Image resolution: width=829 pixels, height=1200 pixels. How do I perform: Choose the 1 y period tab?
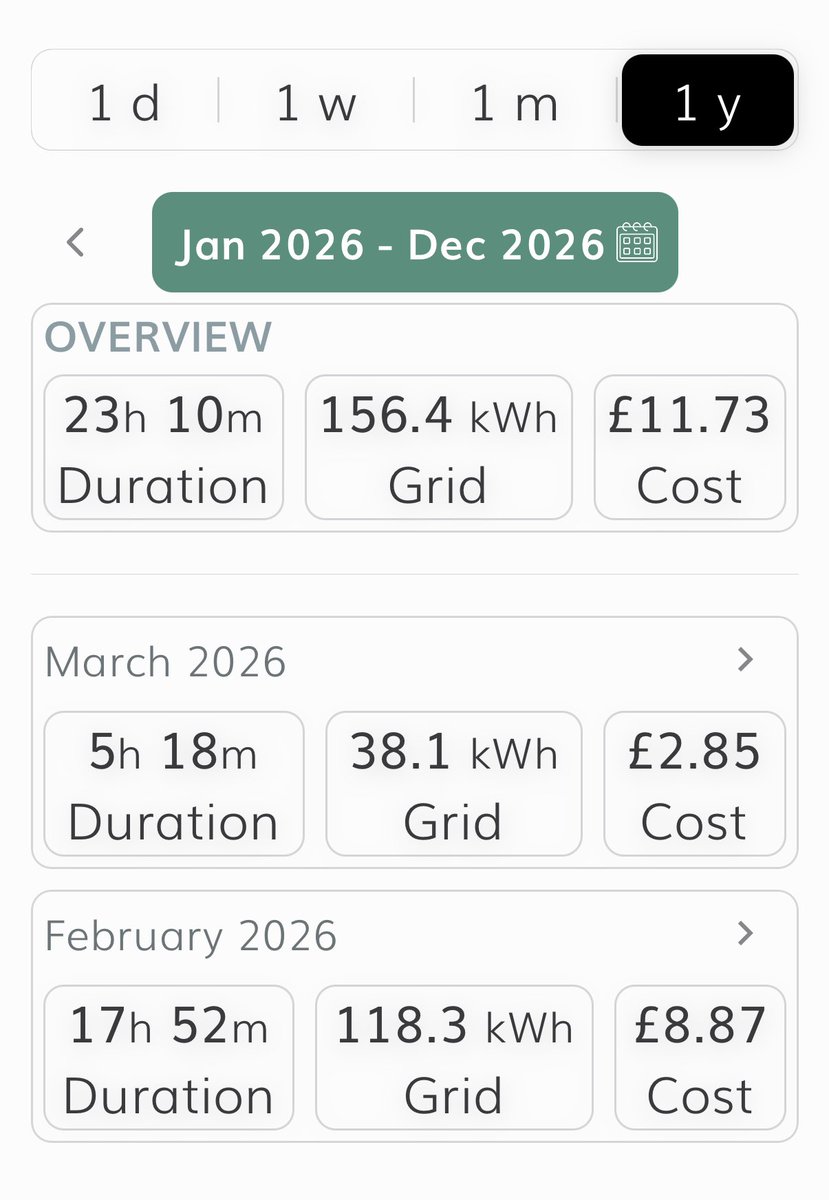tap(707, 102)
